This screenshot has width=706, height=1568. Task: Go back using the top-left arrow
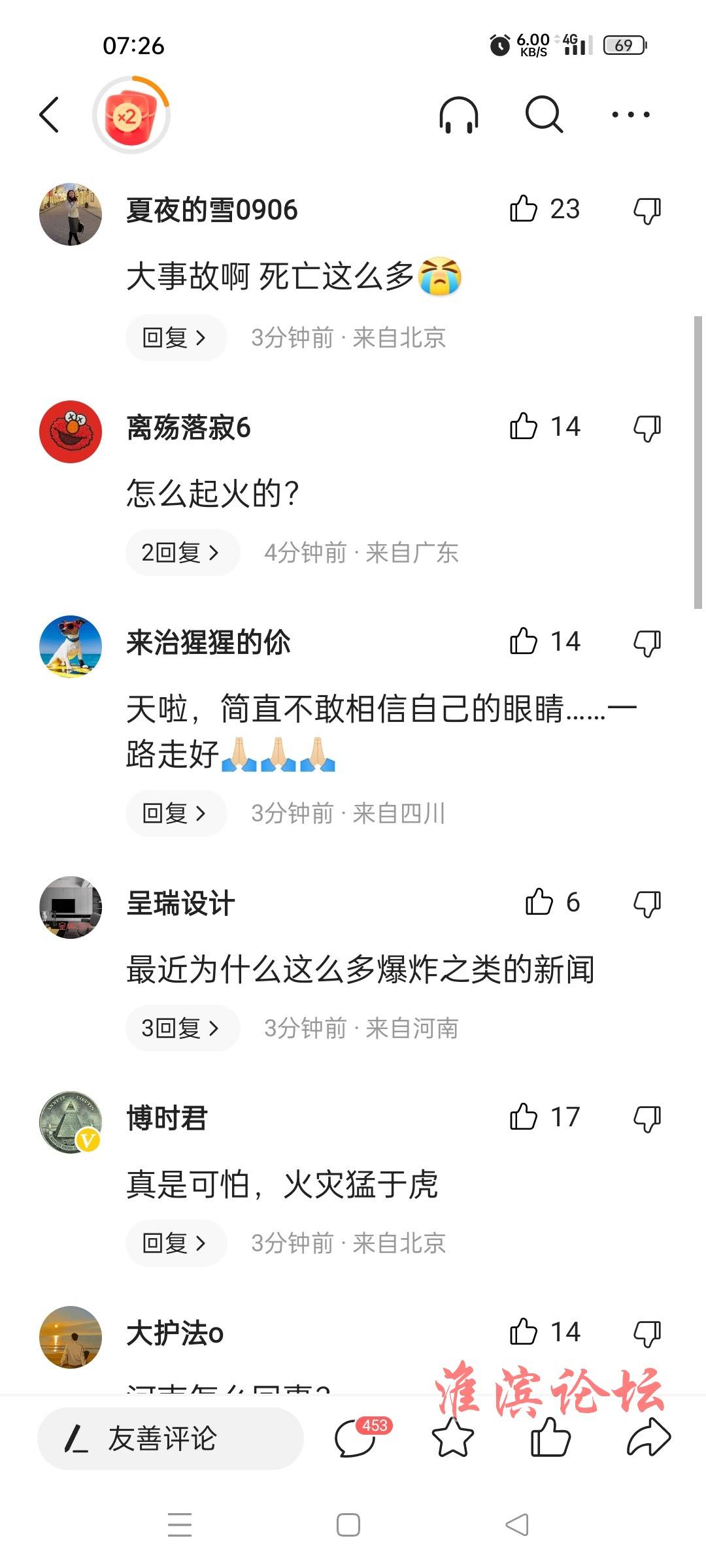pos(50,115)
